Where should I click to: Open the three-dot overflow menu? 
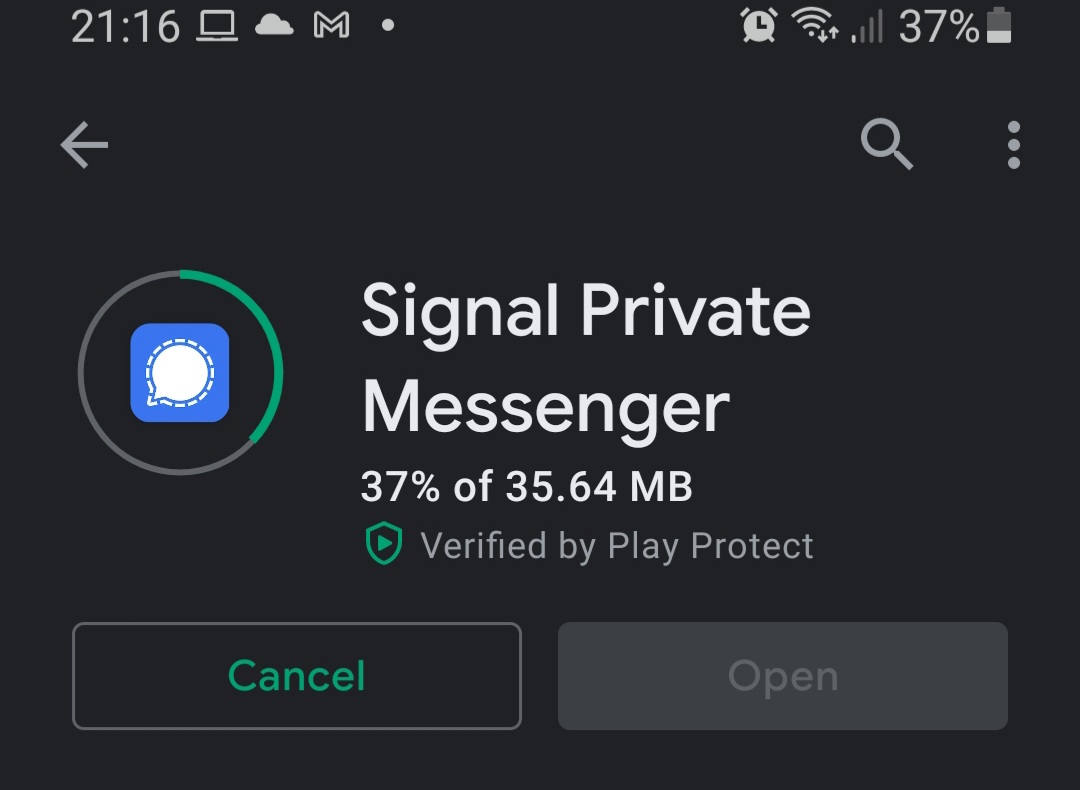[1014, 146]
